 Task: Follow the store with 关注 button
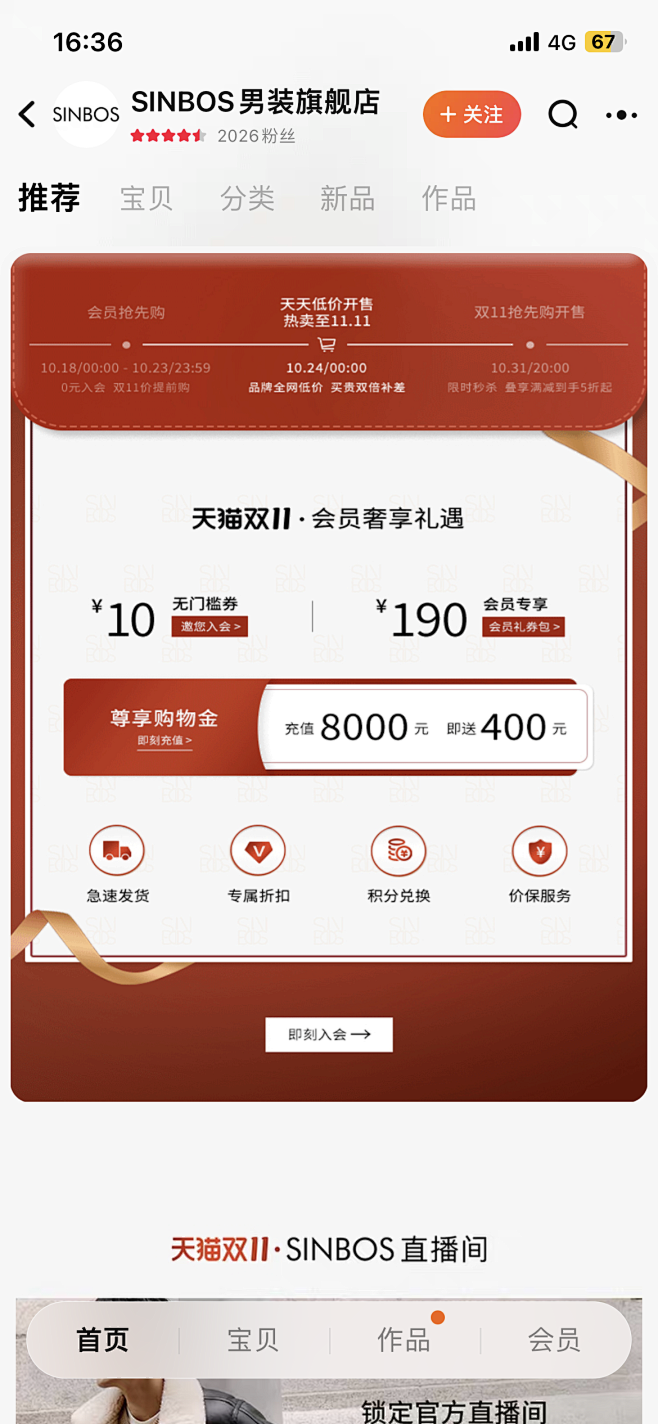[472, 115]
